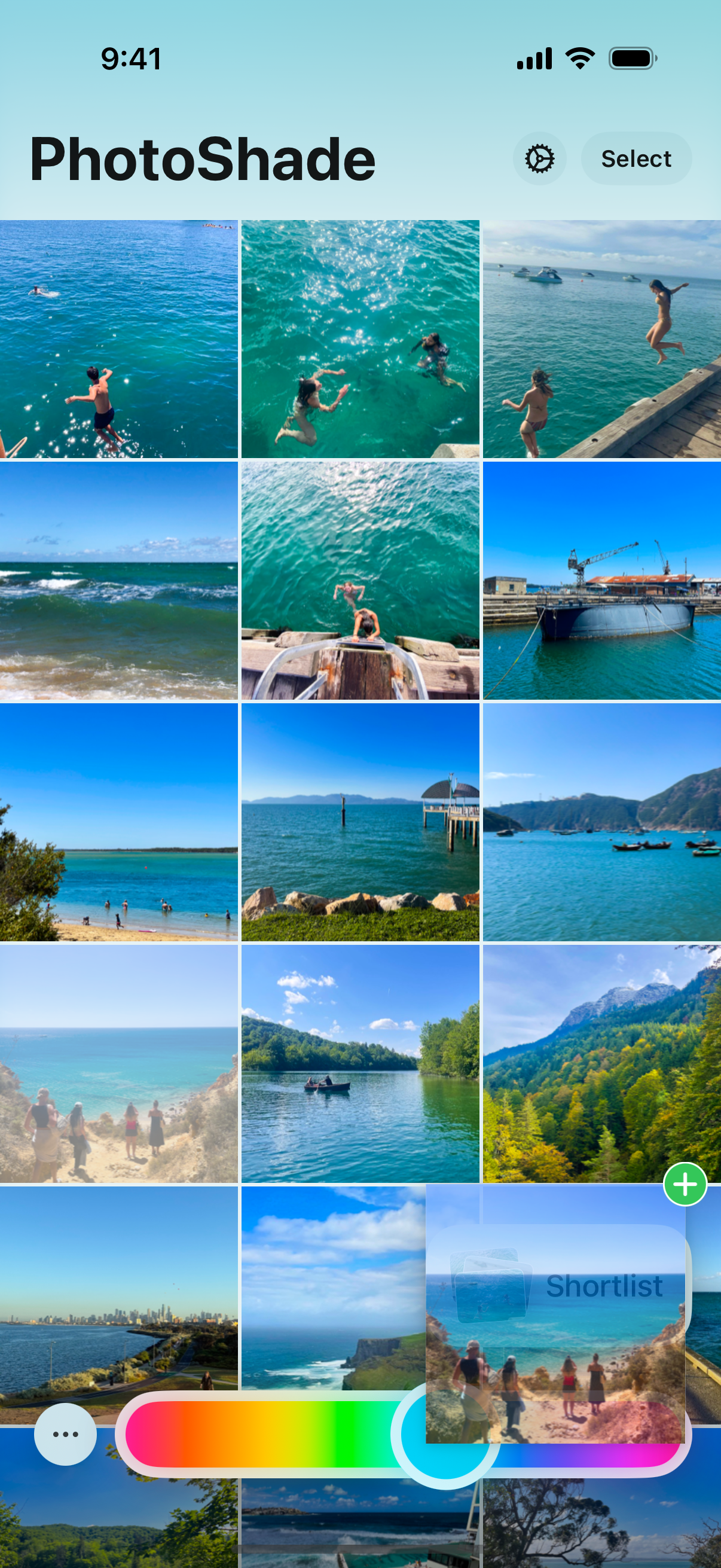Open photo of boy jumping into sea
Image resolution: width=721 pixels, height=1568 pixels.
118,339
